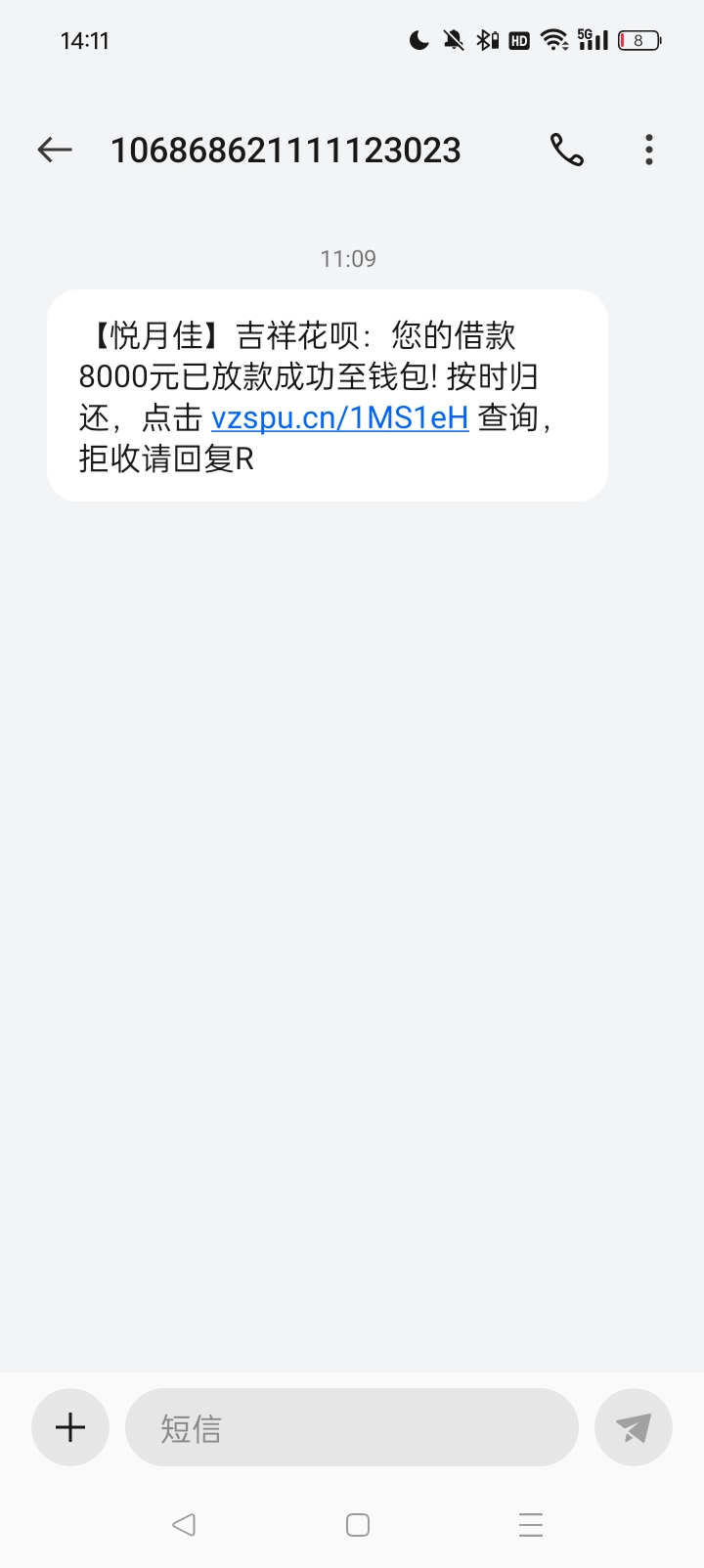This screenshot has width=704, height=1568.
Task: Focus the 短信 message input field
Action: tap(352, 1427)
